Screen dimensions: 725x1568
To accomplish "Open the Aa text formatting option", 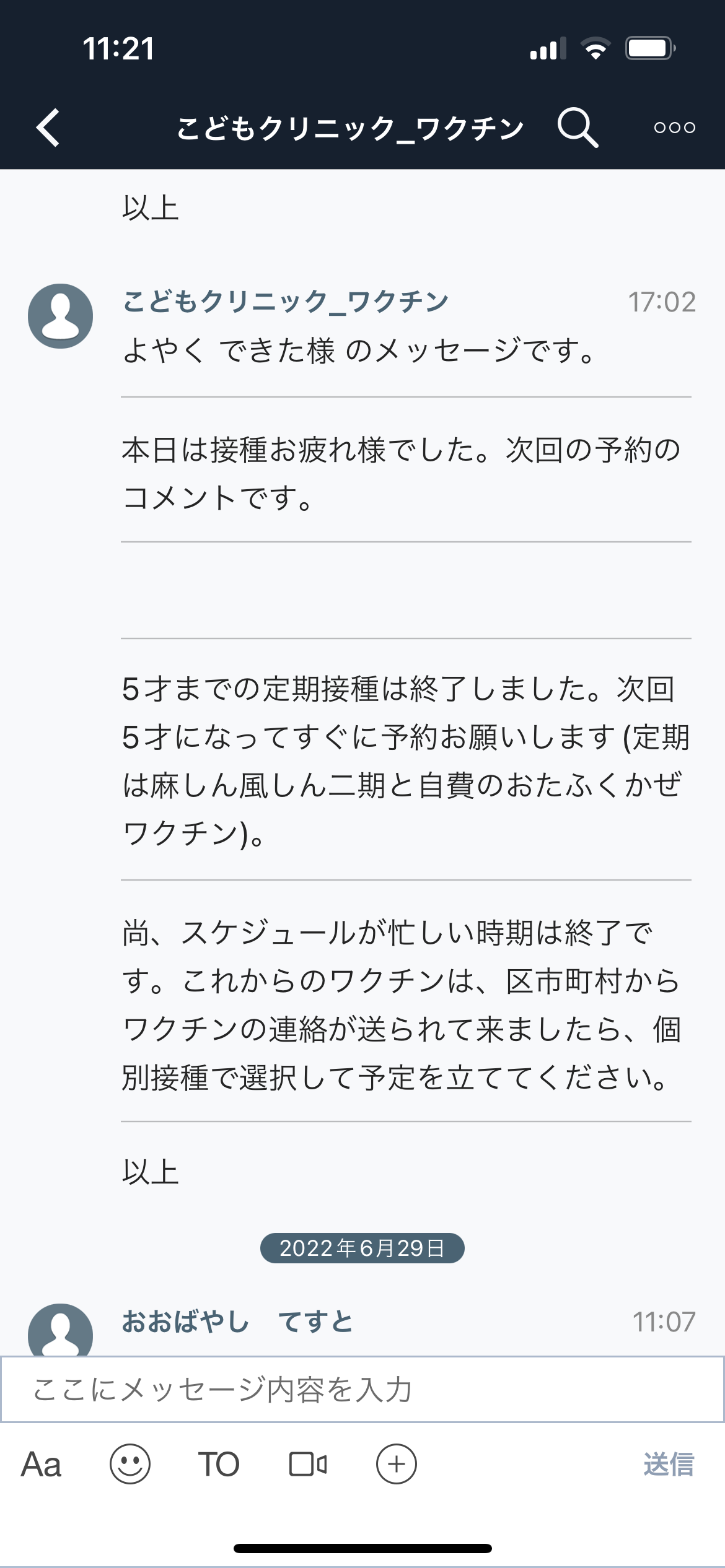I will tap(41, 1465).
